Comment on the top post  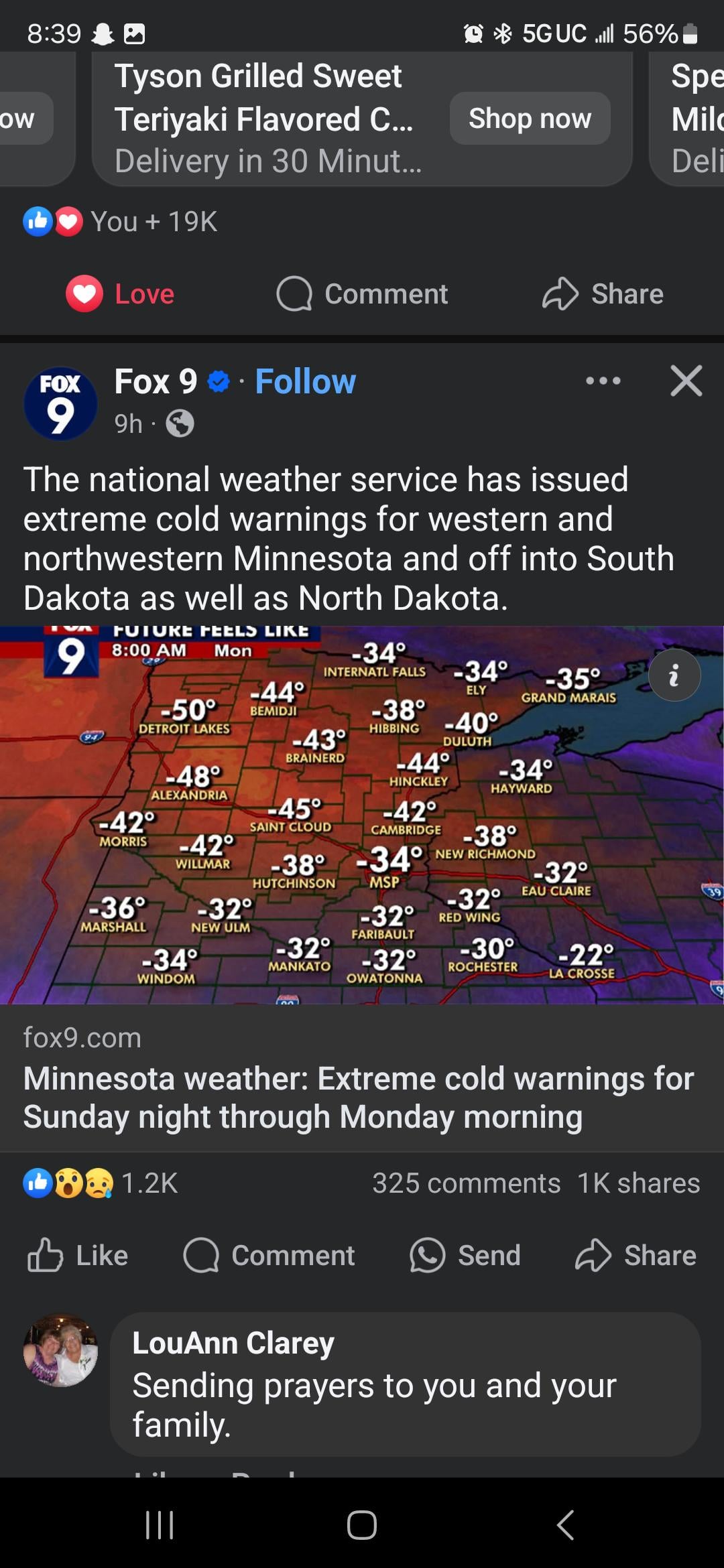click(x=362, y=293)
